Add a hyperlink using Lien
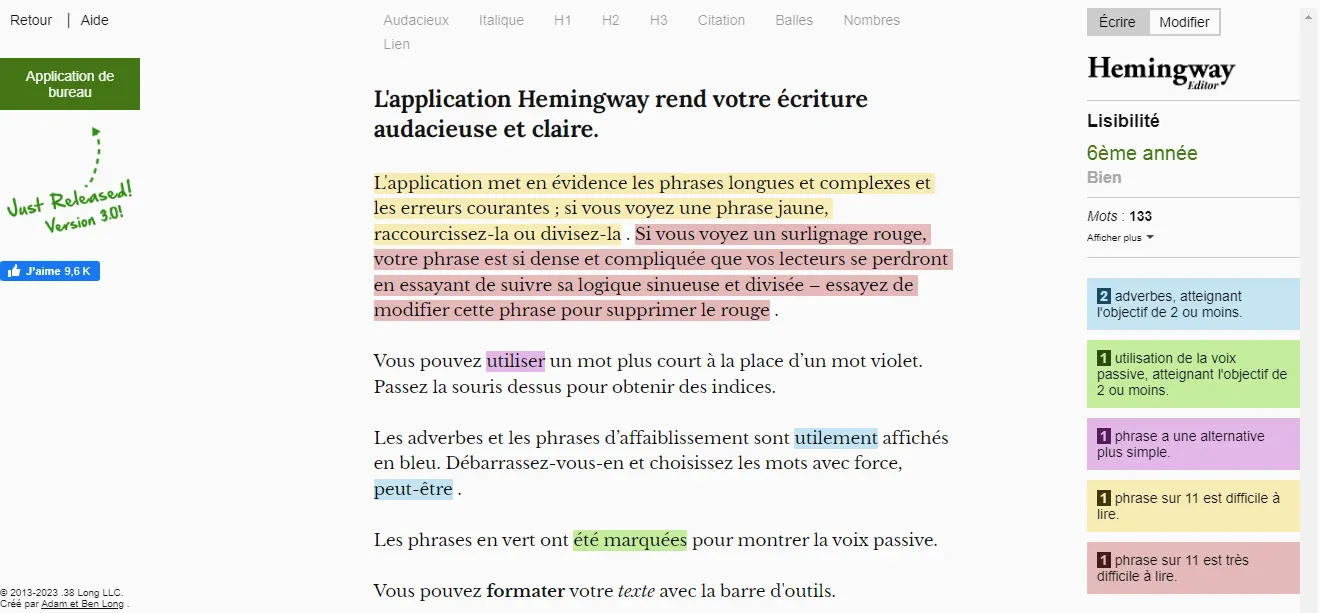Image resolution: width=1320 pixels, height=613 pixels. pyautogui.click(x=396, y=44)
